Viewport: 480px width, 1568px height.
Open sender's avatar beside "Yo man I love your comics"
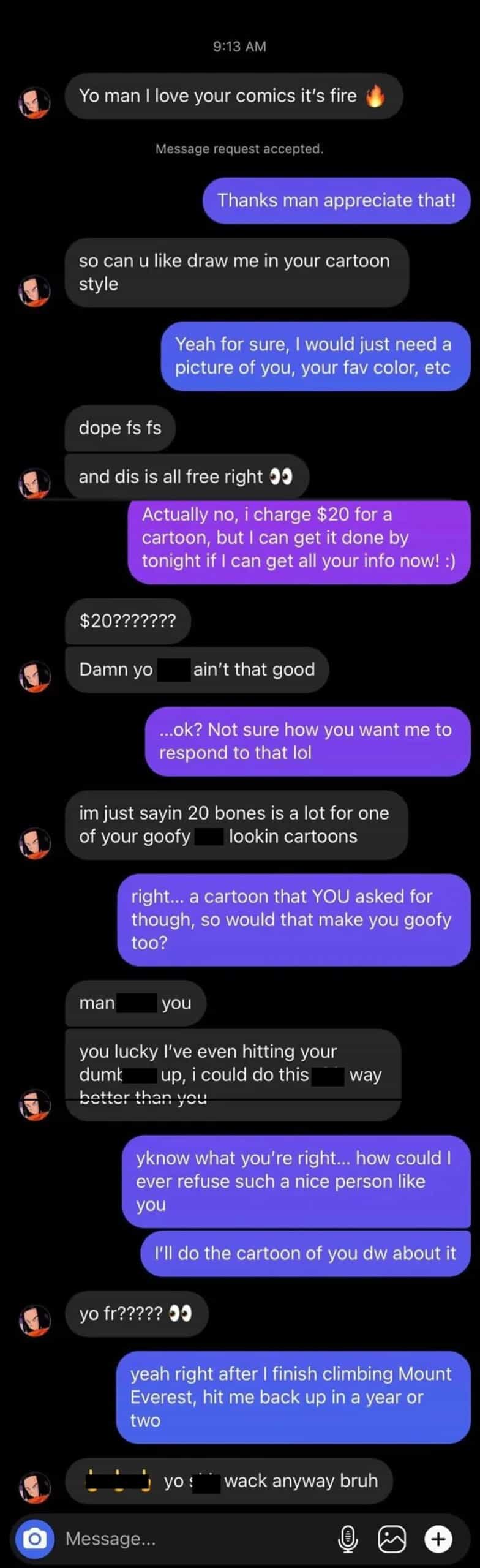[x=34, y=102]
